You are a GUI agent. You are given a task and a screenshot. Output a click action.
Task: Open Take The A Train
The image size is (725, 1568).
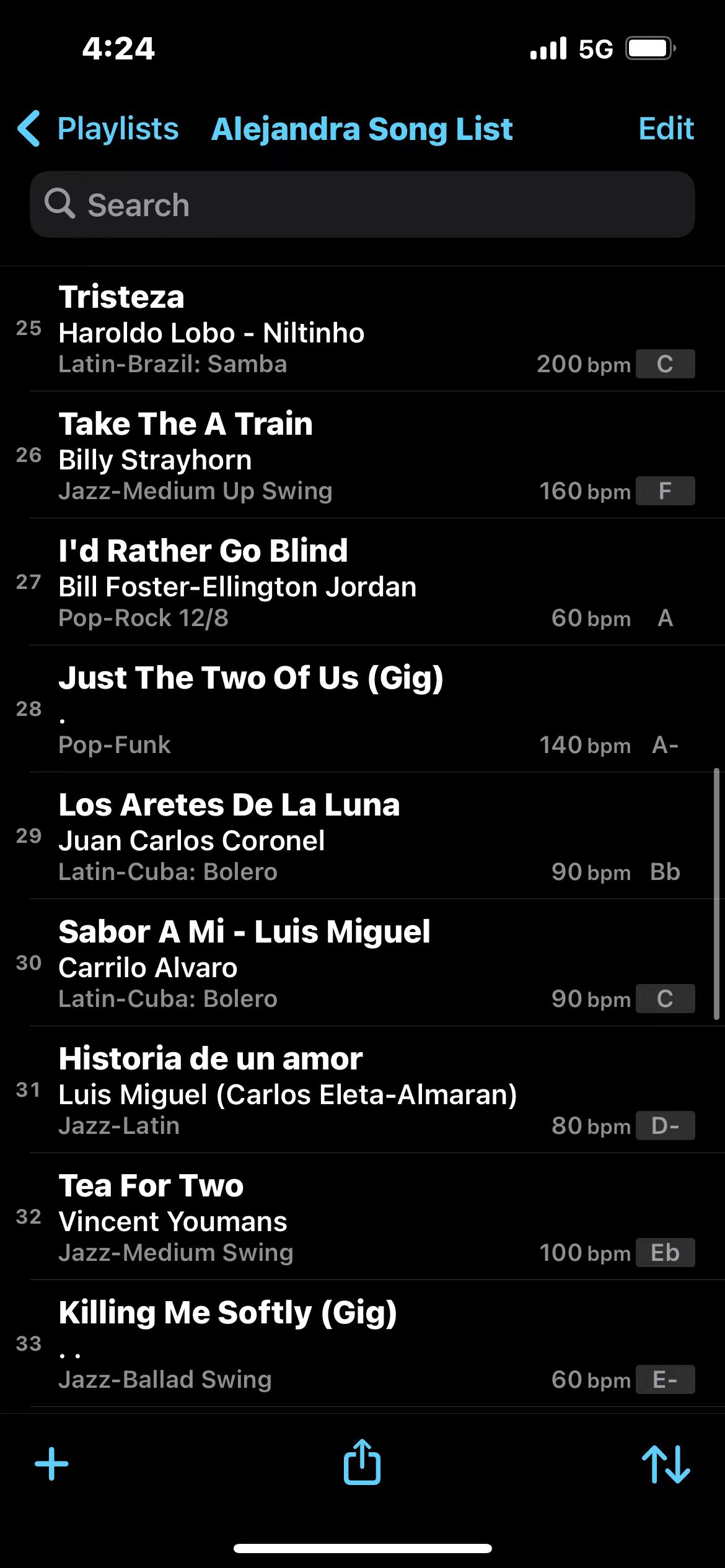point(362,455)
